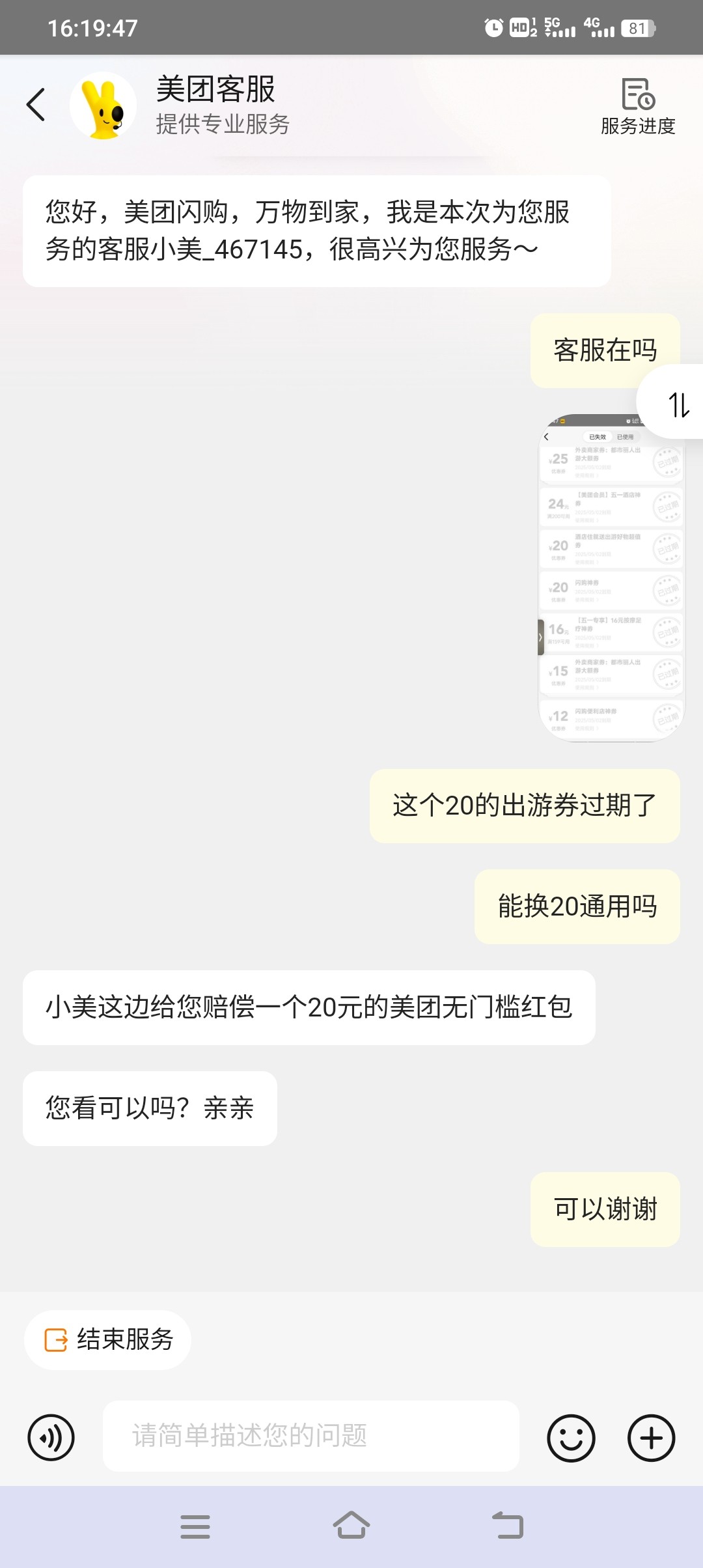
Task: Open the plus attachment menu
Action: click(x=652, y=1438)
